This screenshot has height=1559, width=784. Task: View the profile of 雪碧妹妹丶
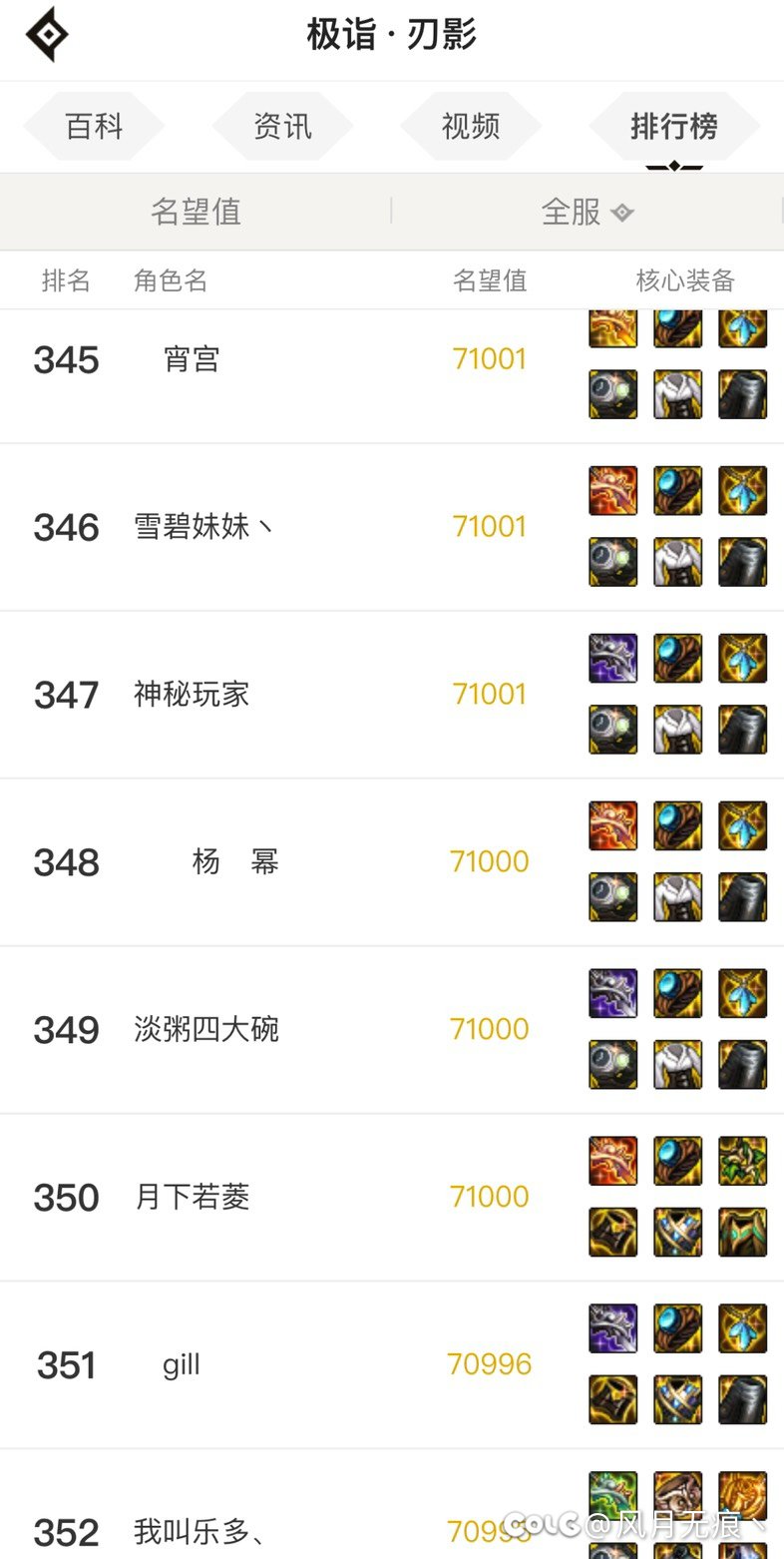pos(203,527)
